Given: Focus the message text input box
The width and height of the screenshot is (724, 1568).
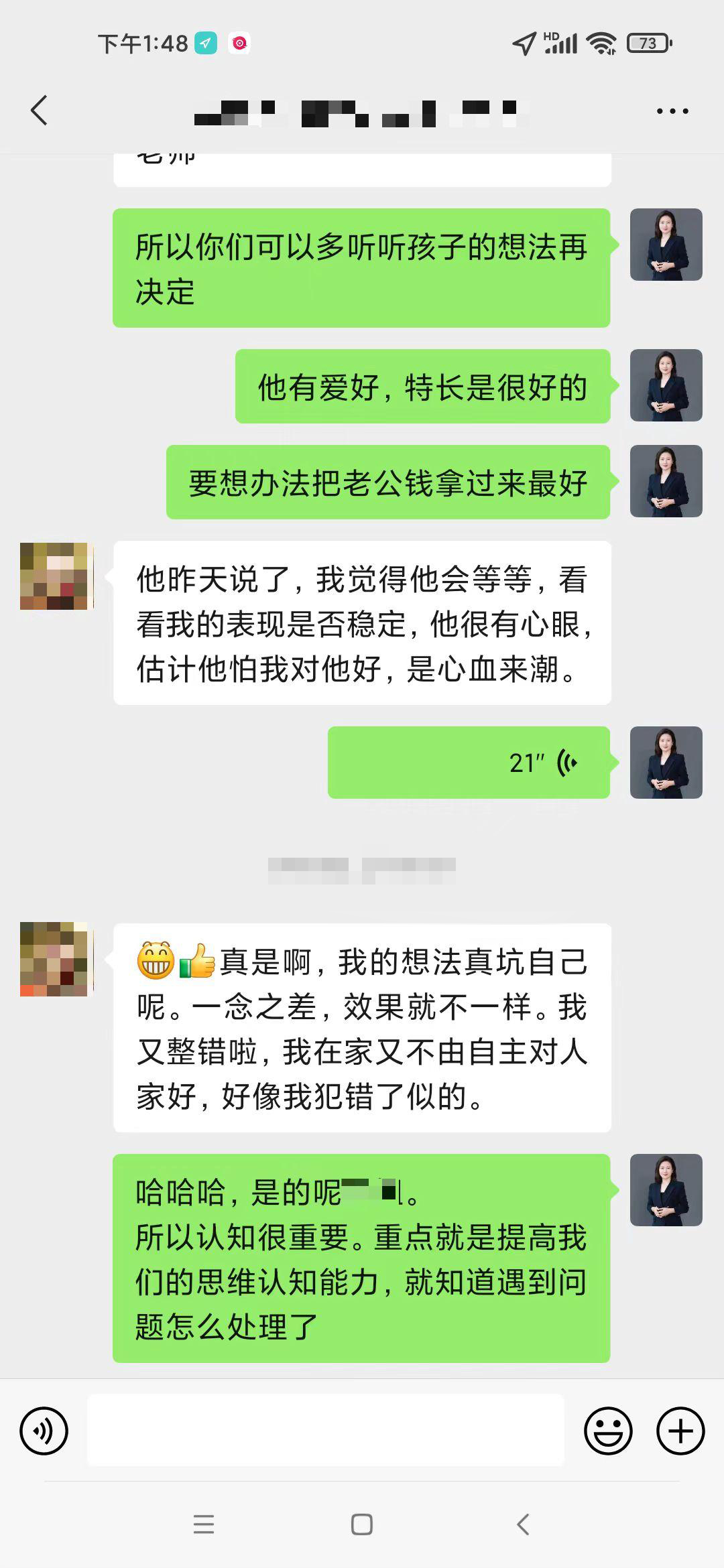Looking at the screenshot, I should [x=326, y=1431].
